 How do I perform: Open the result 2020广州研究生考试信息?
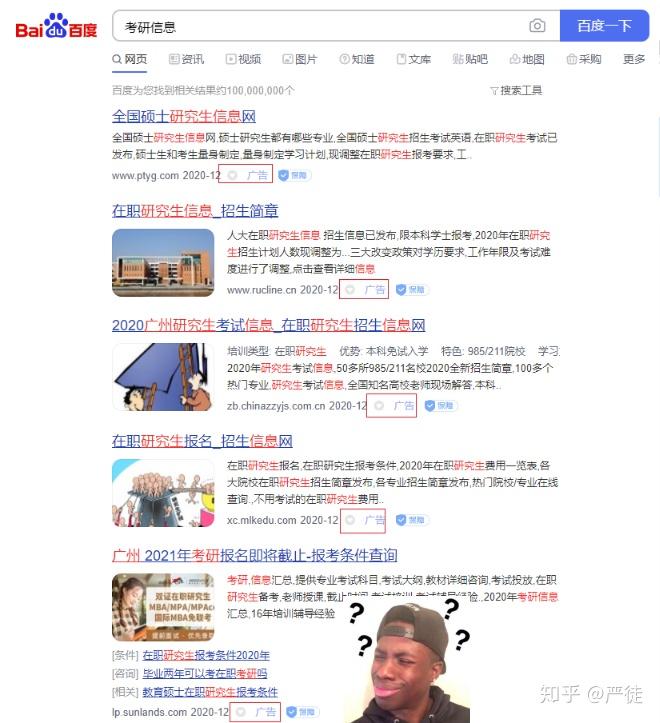point(268,325)
